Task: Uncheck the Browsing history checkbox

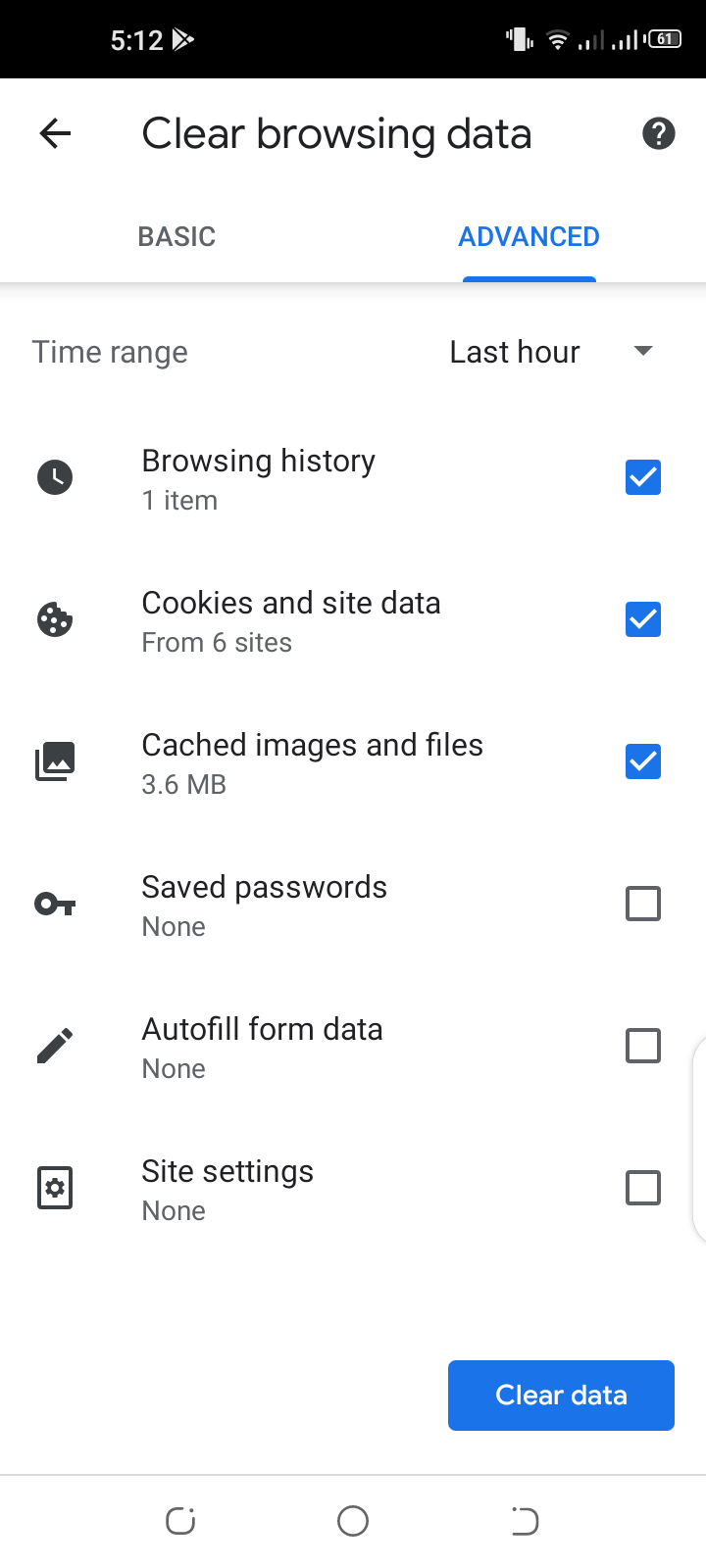Action: [642, 477]
